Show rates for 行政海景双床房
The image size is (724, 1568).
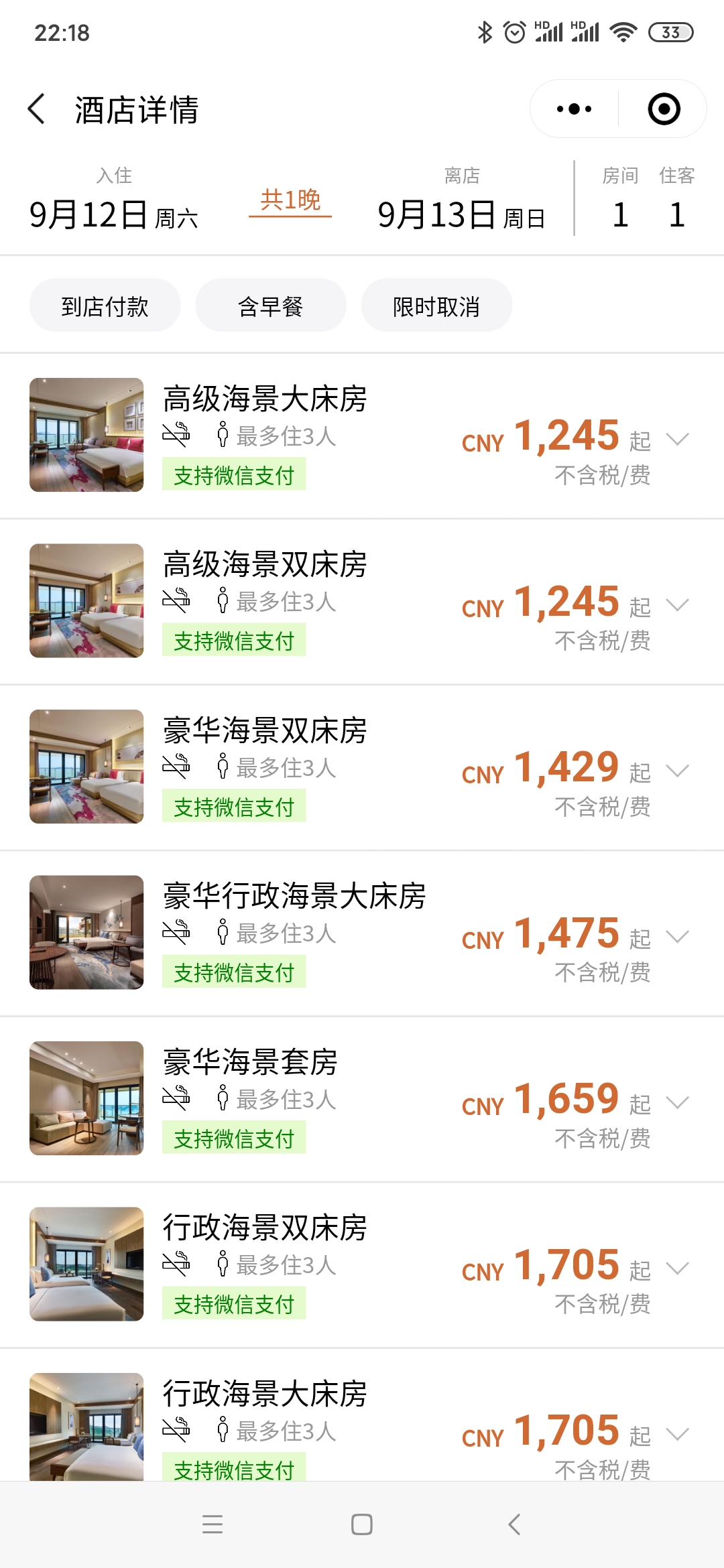678,1268
